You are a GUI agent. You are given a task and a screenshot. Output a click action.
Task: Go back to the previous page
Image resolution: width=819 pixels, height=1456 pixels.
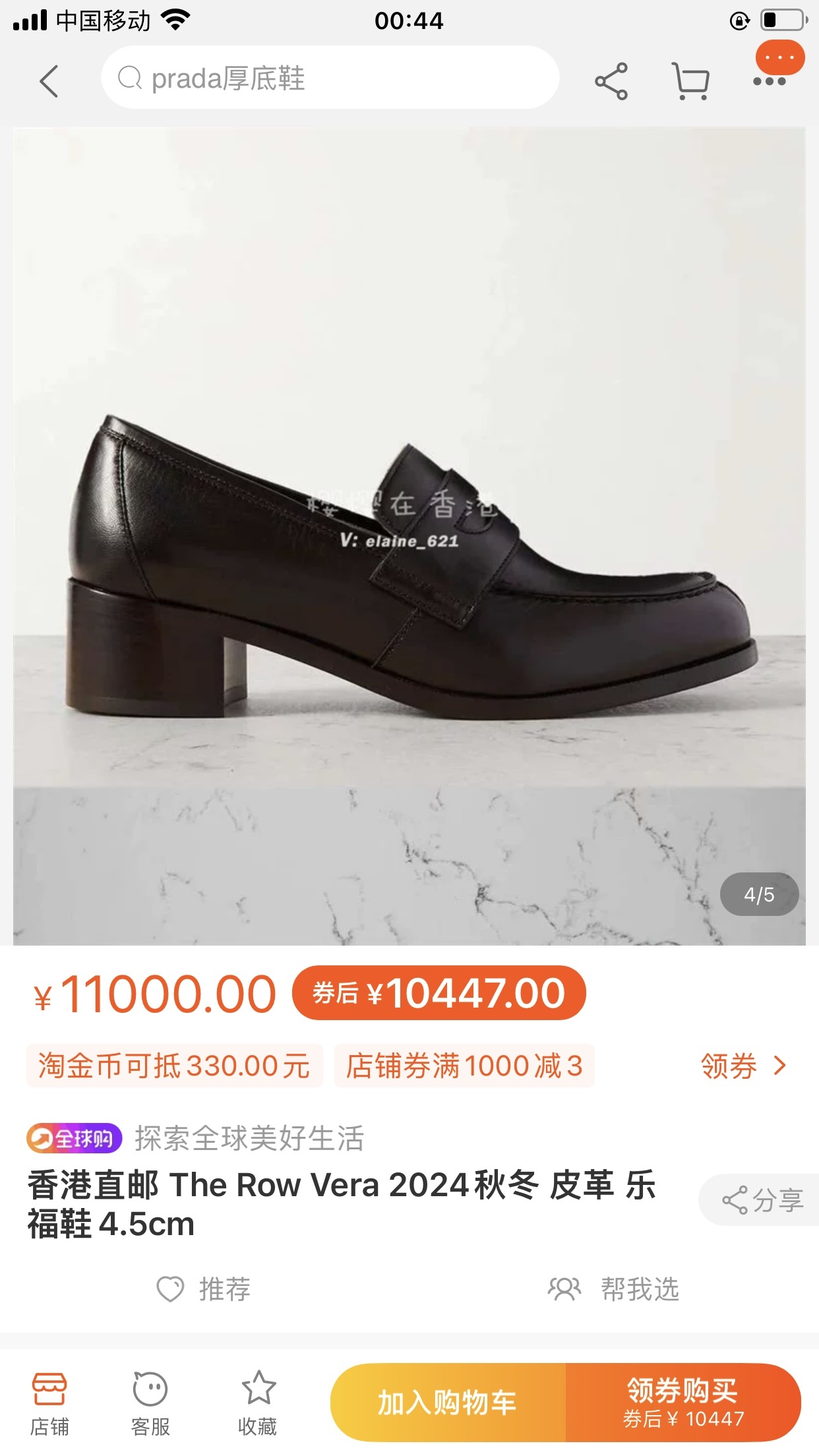tap(49, 81)
